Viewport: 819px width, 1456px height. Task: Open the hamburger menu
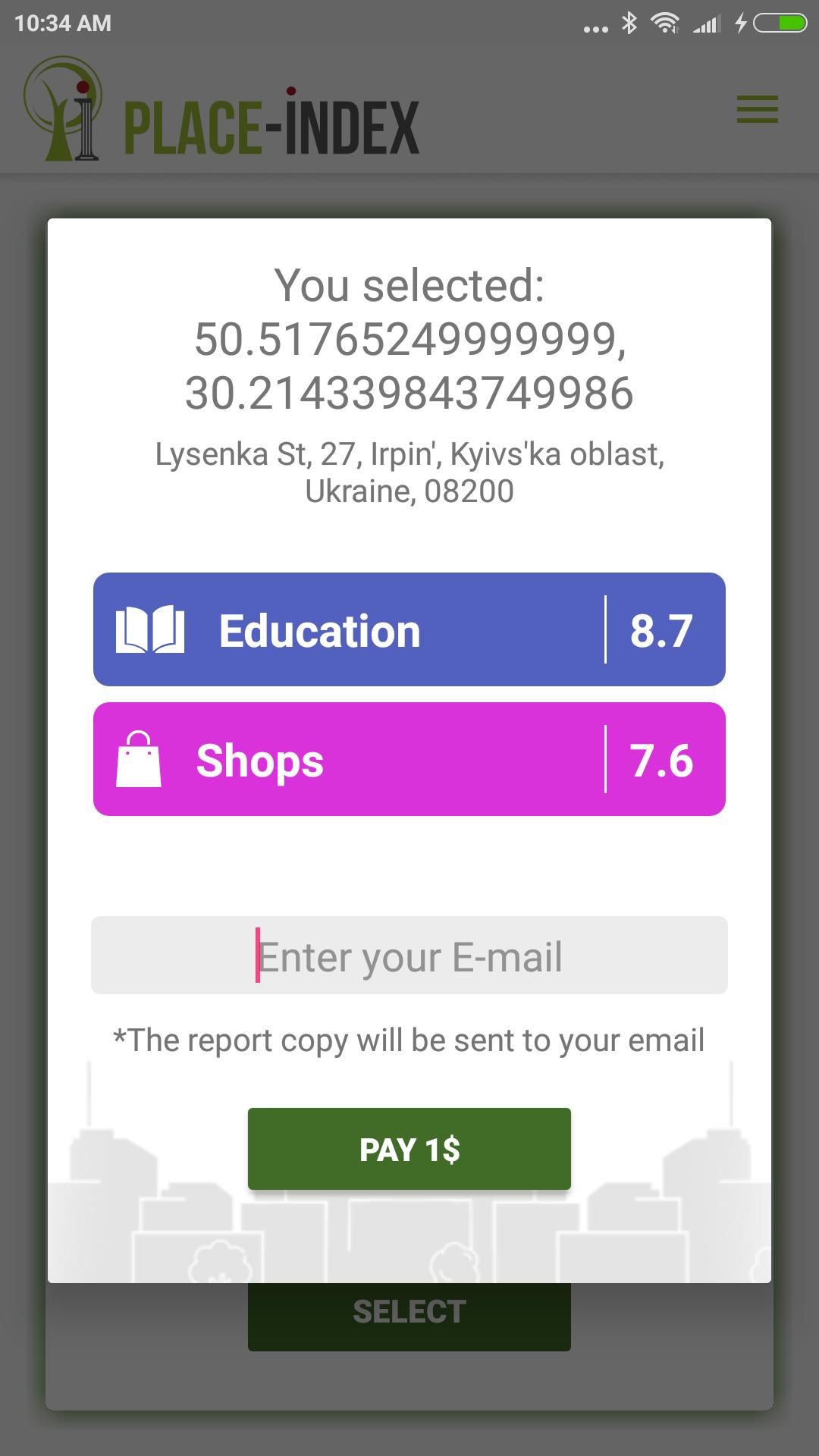point(757,110)
